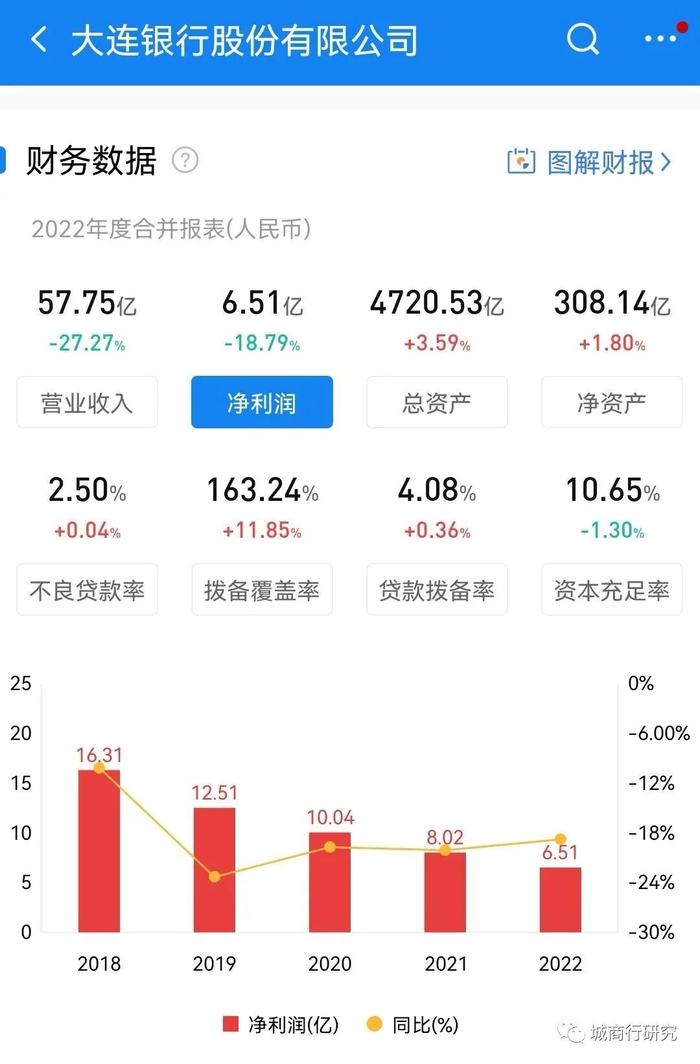The height and width of the screenshot is (1064, 700).
Task: Show the 不良贷款率 chart
Action: click(87, 590)
